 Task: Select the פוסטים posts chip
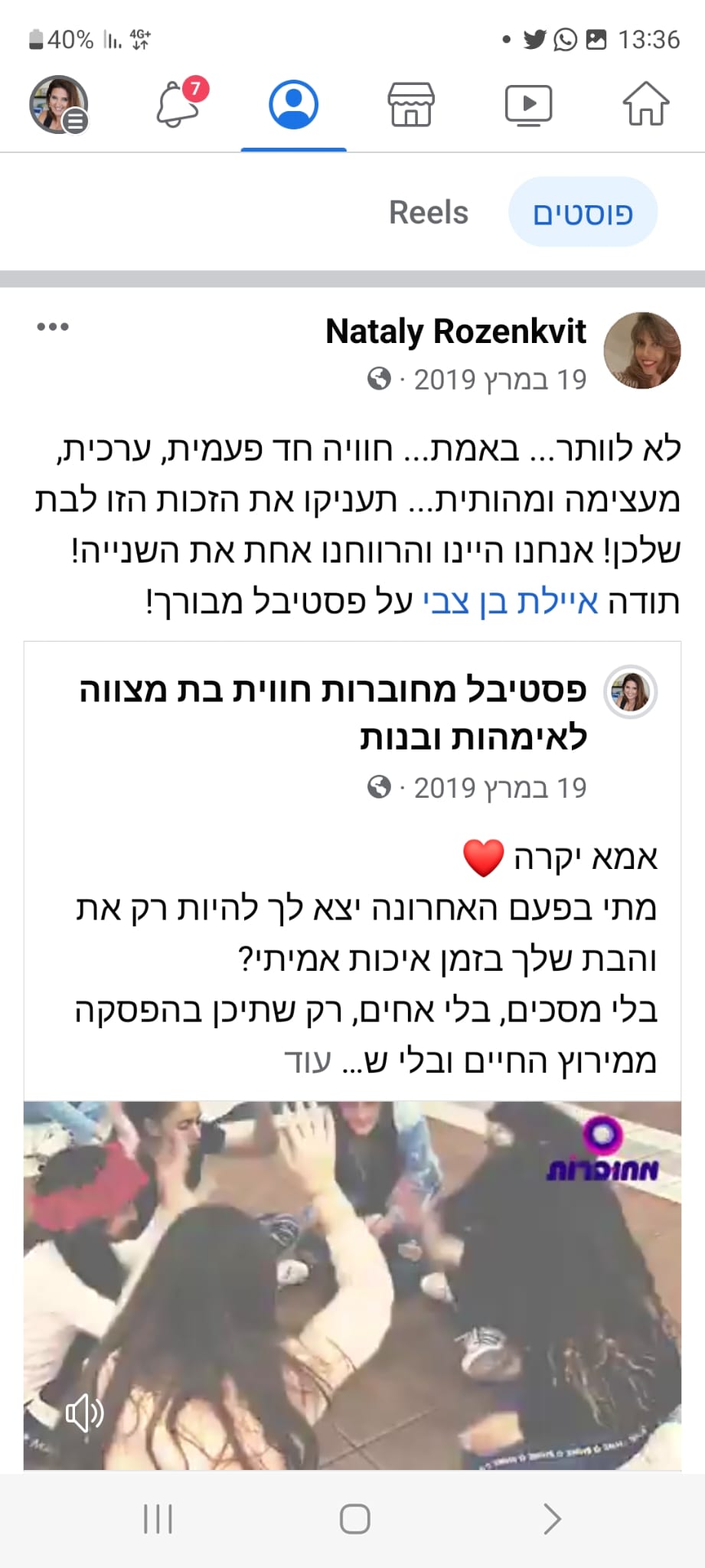[583, 212]
